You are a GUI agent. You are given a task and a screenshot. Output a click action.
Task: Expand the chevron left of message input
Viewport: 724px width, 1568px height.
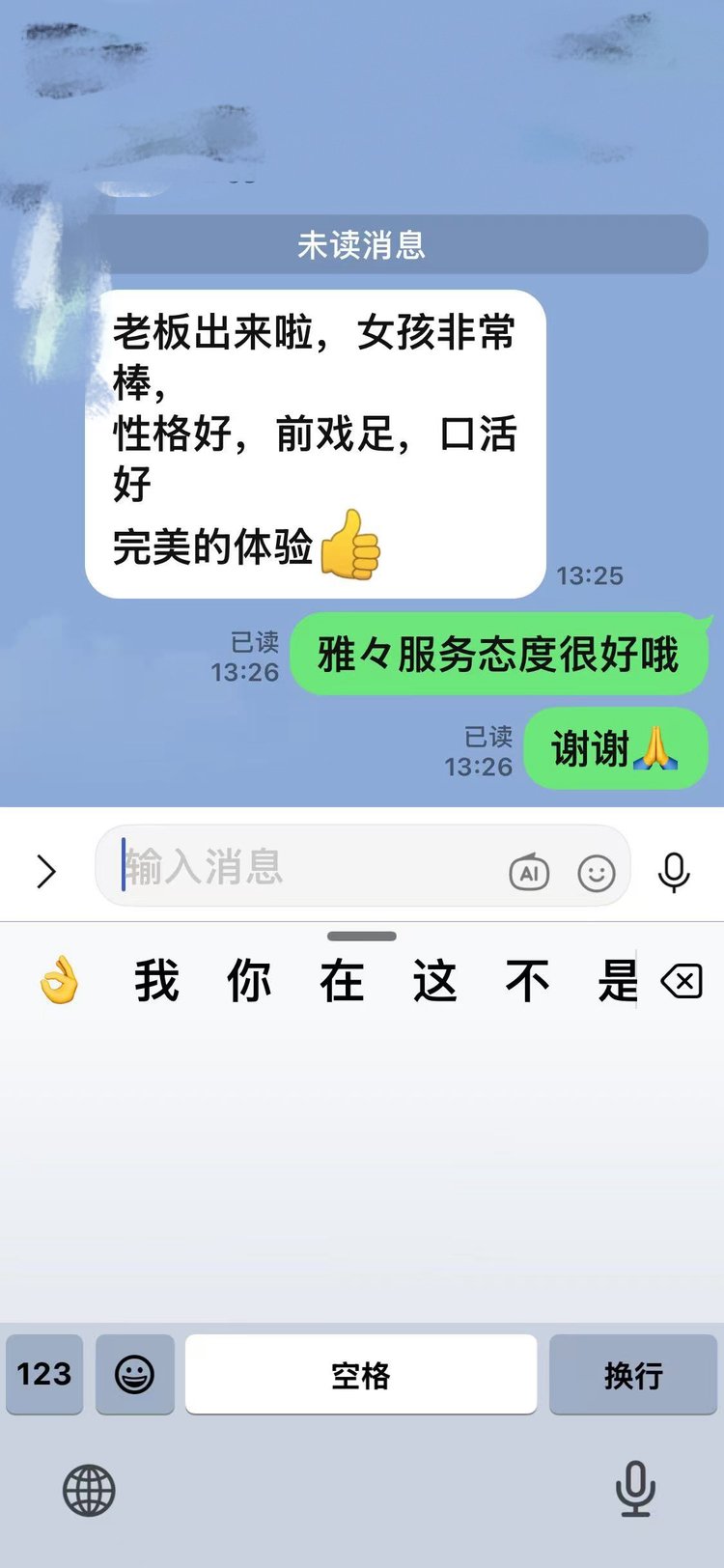[45, 871]
